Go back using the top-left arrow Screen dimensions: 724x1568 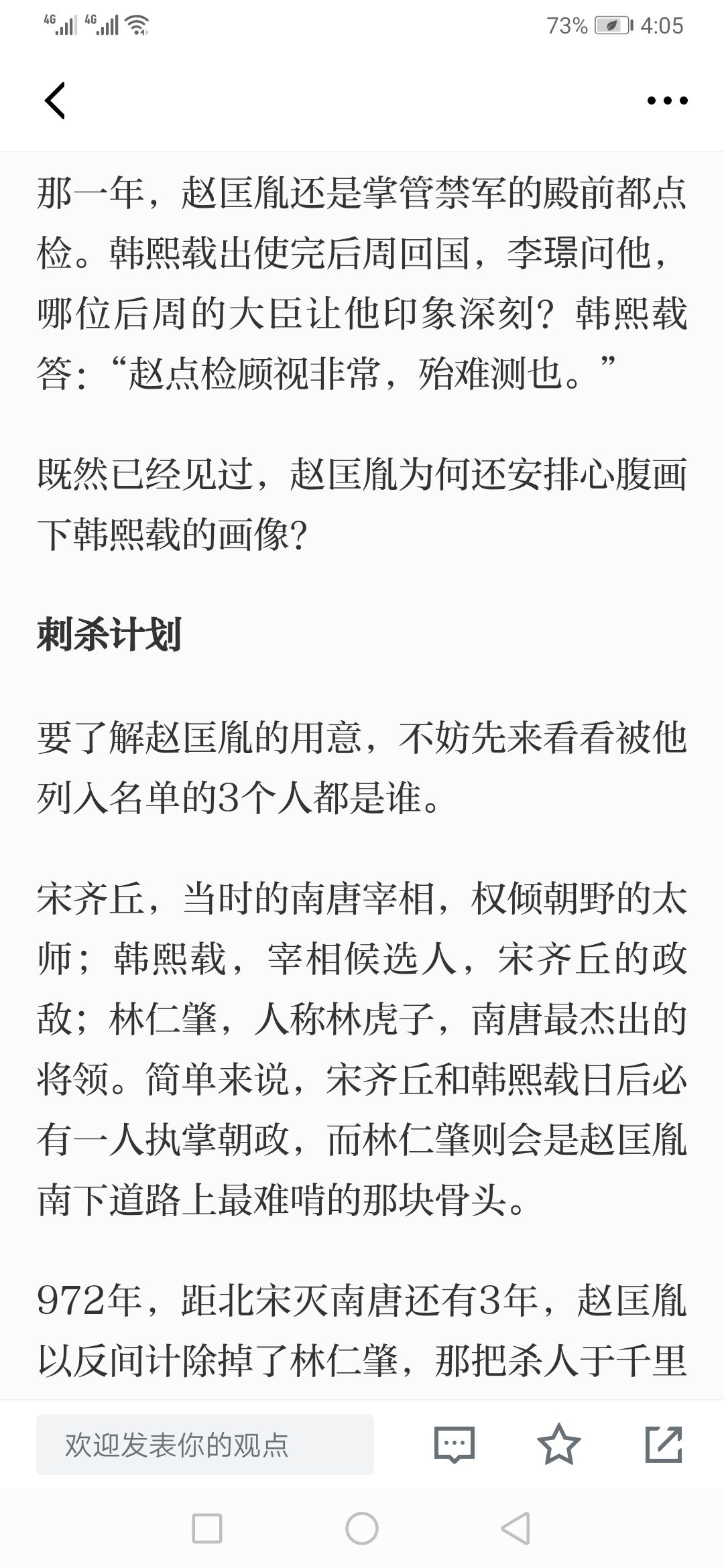tap(55, 101)
